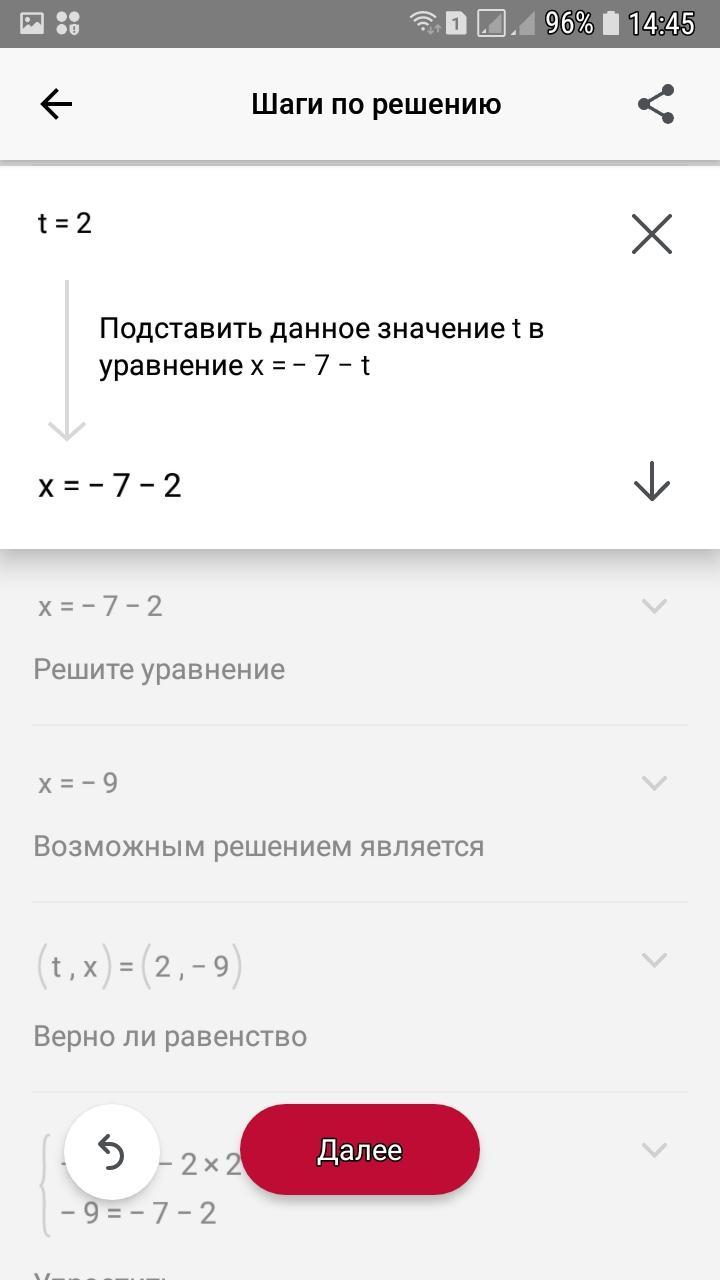Go to next sub-step via down arrow

tap(652, 482)
